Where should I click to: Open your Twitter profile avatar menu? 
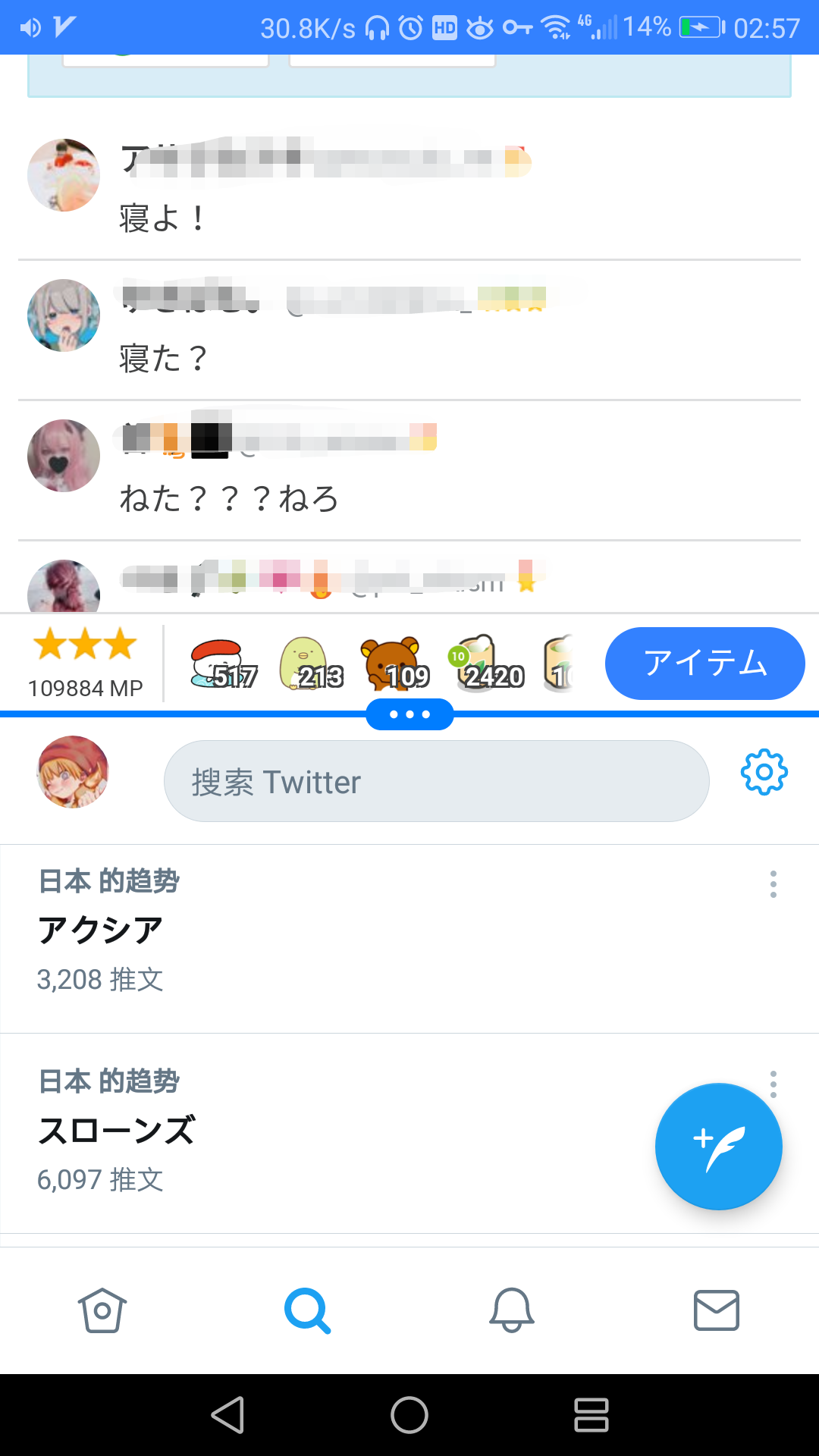click(x=73, y=772)
